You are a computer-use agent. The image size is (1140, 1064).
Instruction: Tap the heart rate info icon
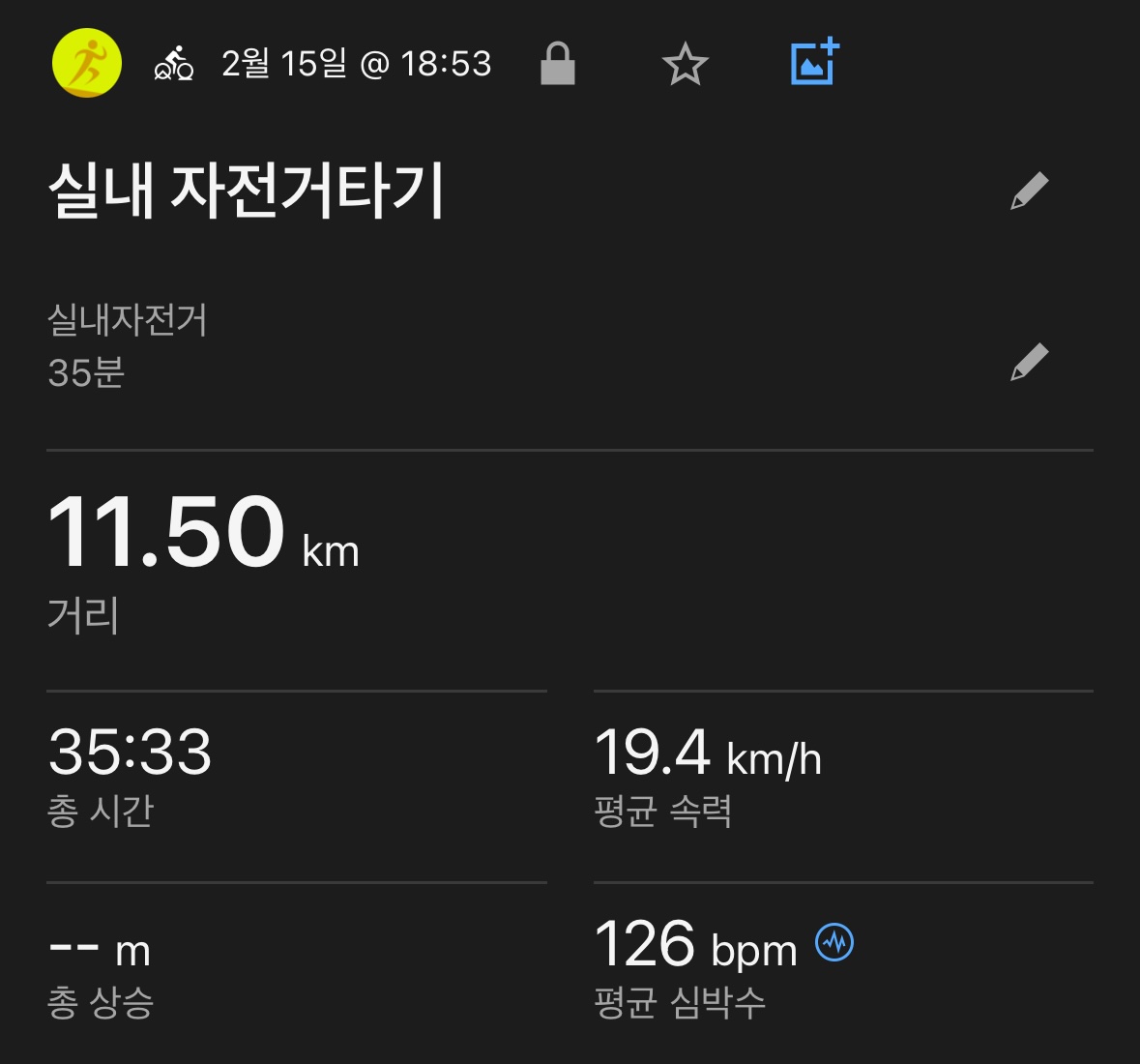click(834, 942)
